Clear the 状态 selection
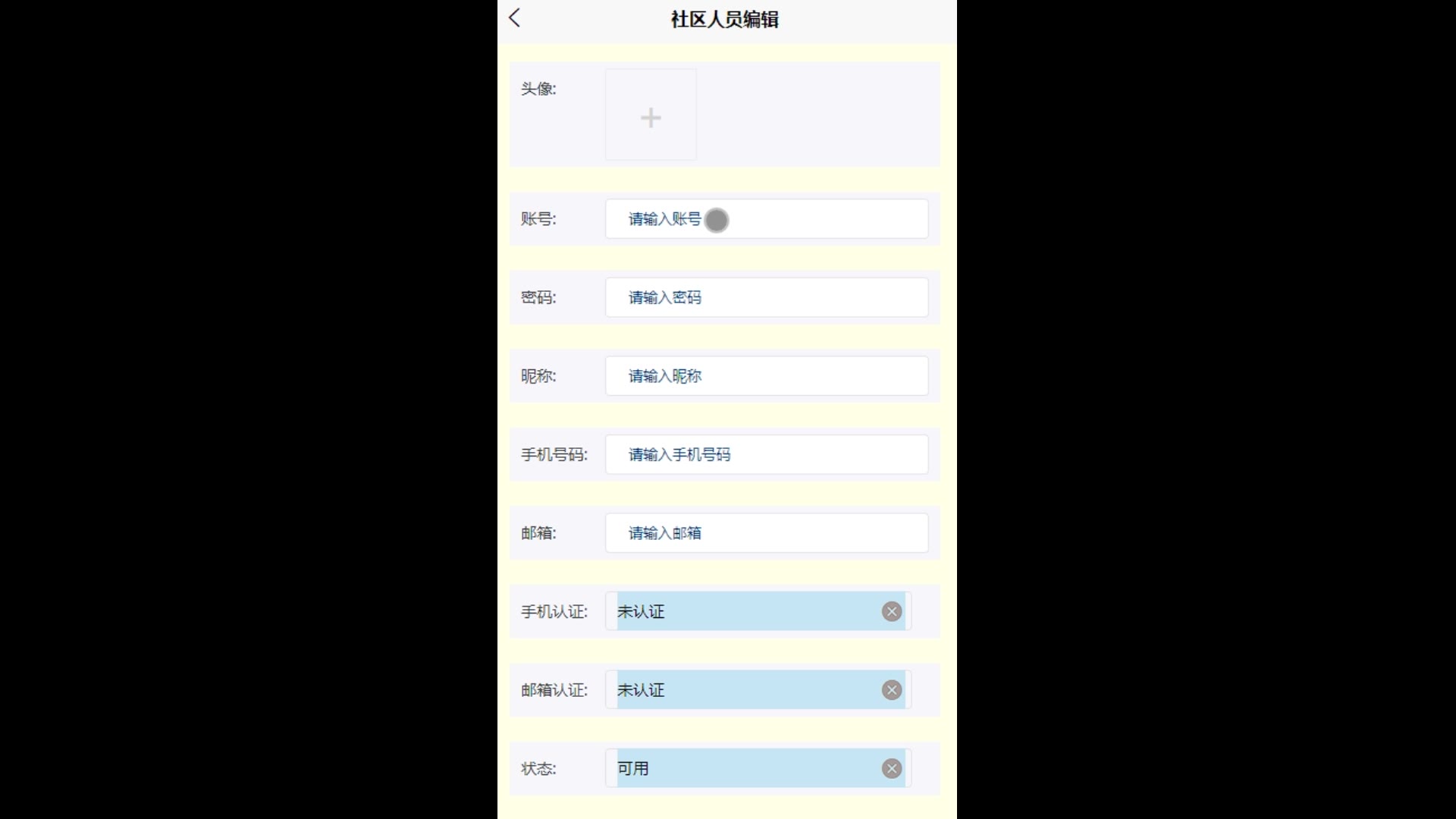This screenshot has width=1456, height=819. (892, 769)
